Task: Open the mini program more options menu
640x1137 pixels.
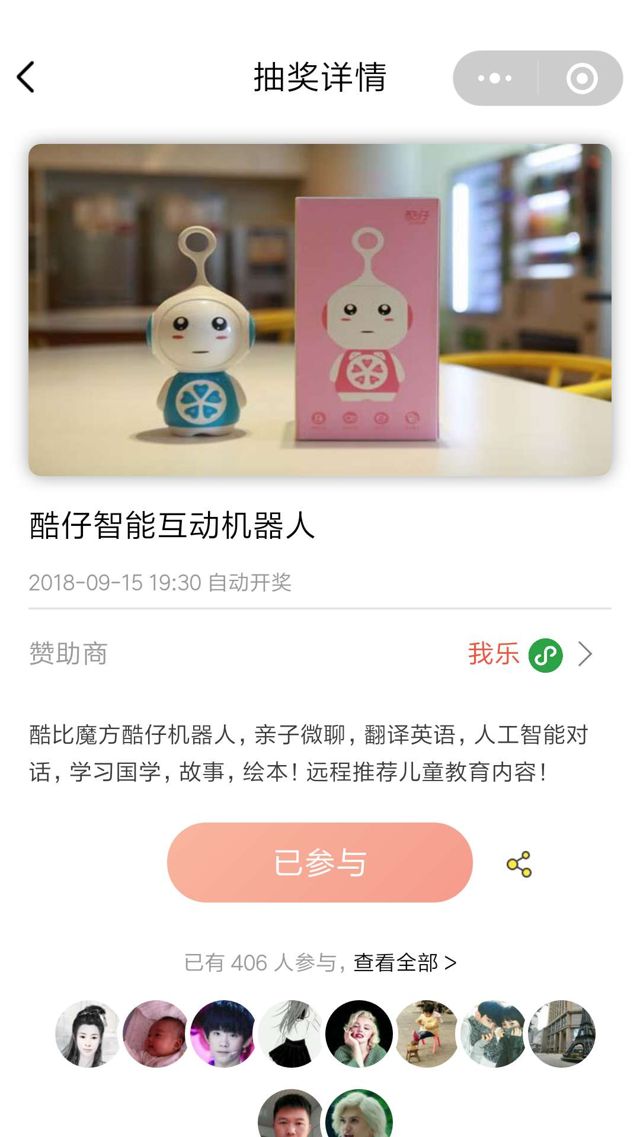Action: click(x=495, y=78)
